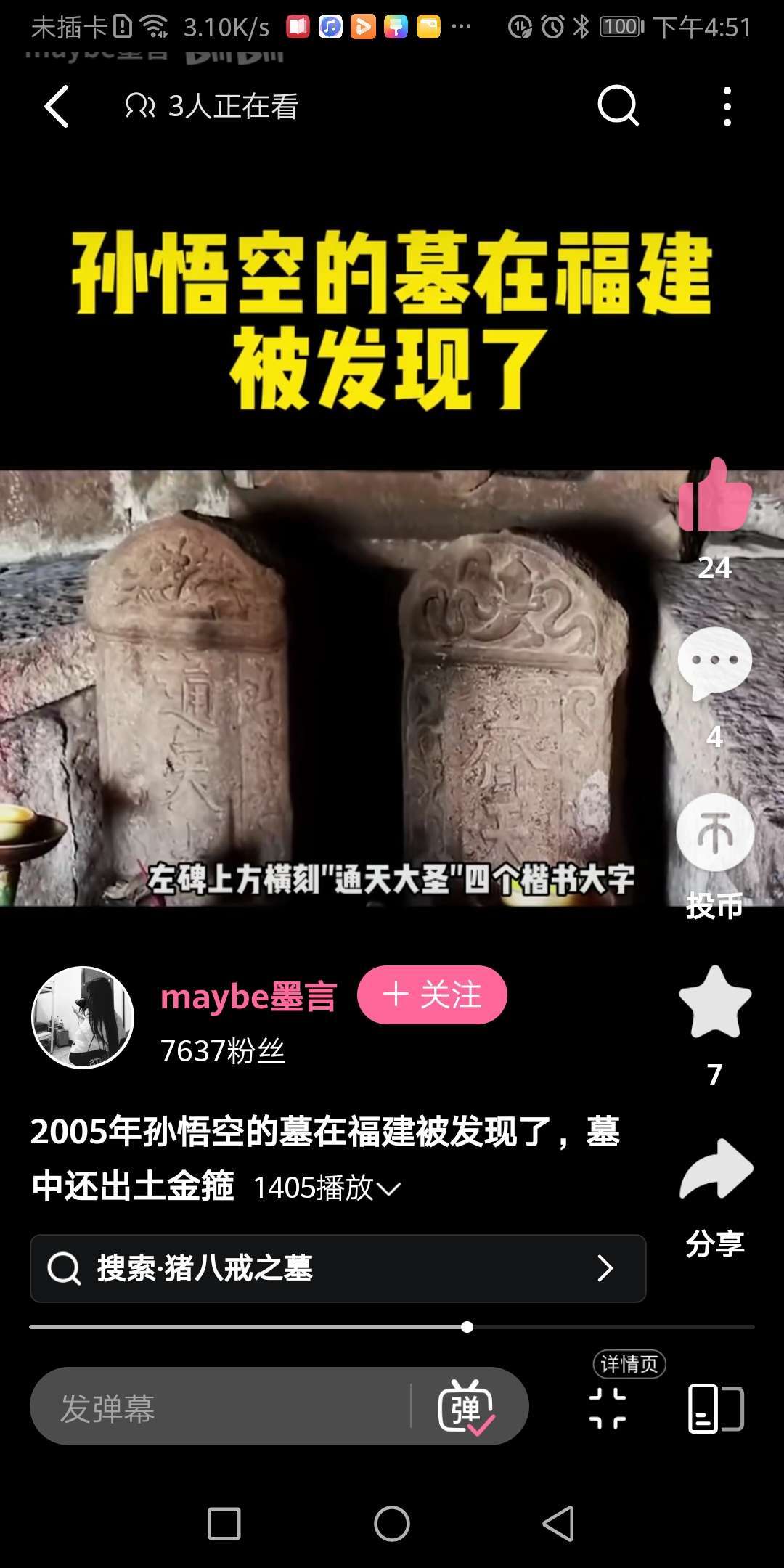Open maybe墨言's profile avatar

[x=83, y=1017]
